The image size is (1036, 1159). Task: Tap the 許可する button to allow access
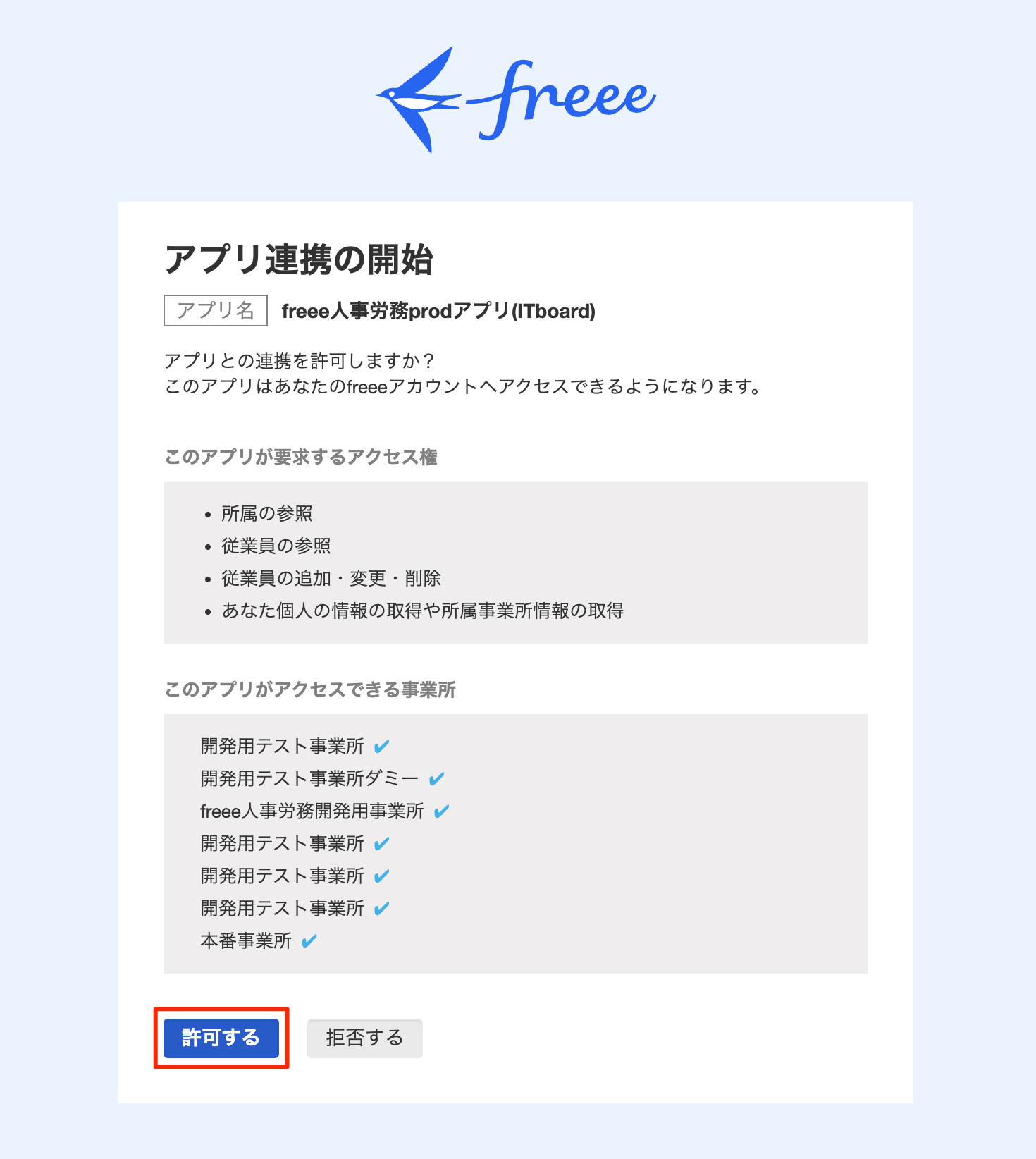(x=221, y=1038)
